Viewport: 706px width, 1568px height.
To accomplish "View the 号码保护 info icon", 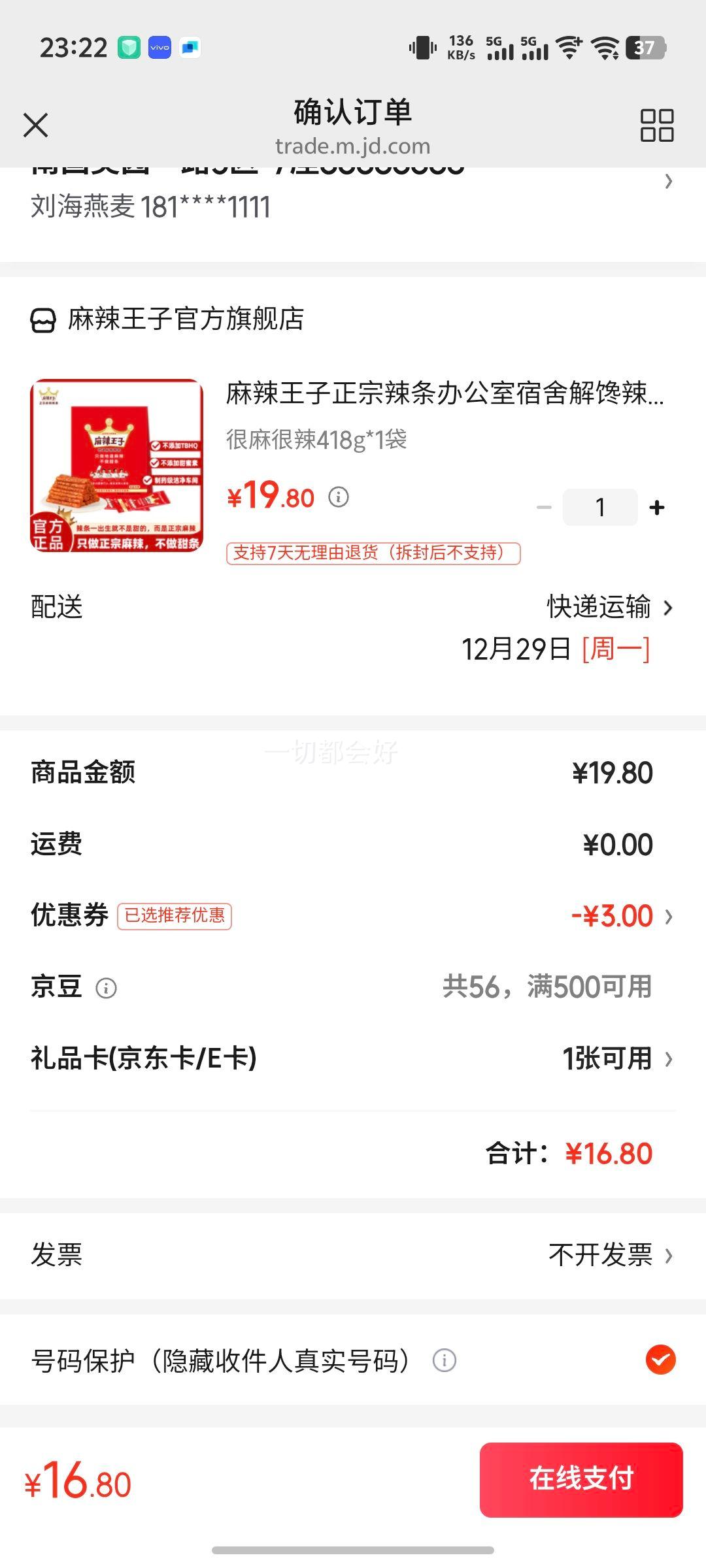I will (x=445, y=1361).
